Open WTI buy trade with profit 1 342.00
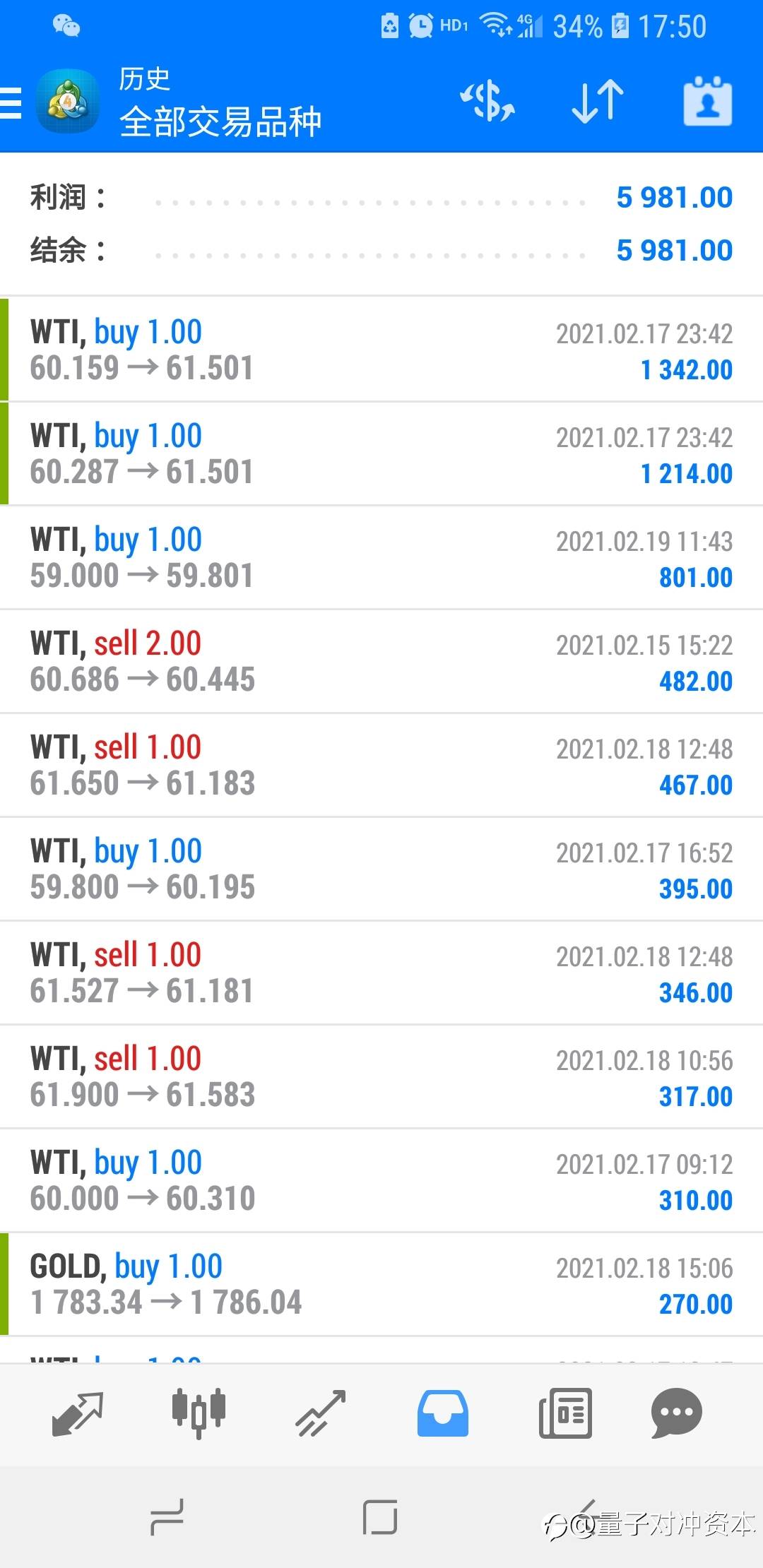This screenshot has width=763, height=1568. coord(381,350)
